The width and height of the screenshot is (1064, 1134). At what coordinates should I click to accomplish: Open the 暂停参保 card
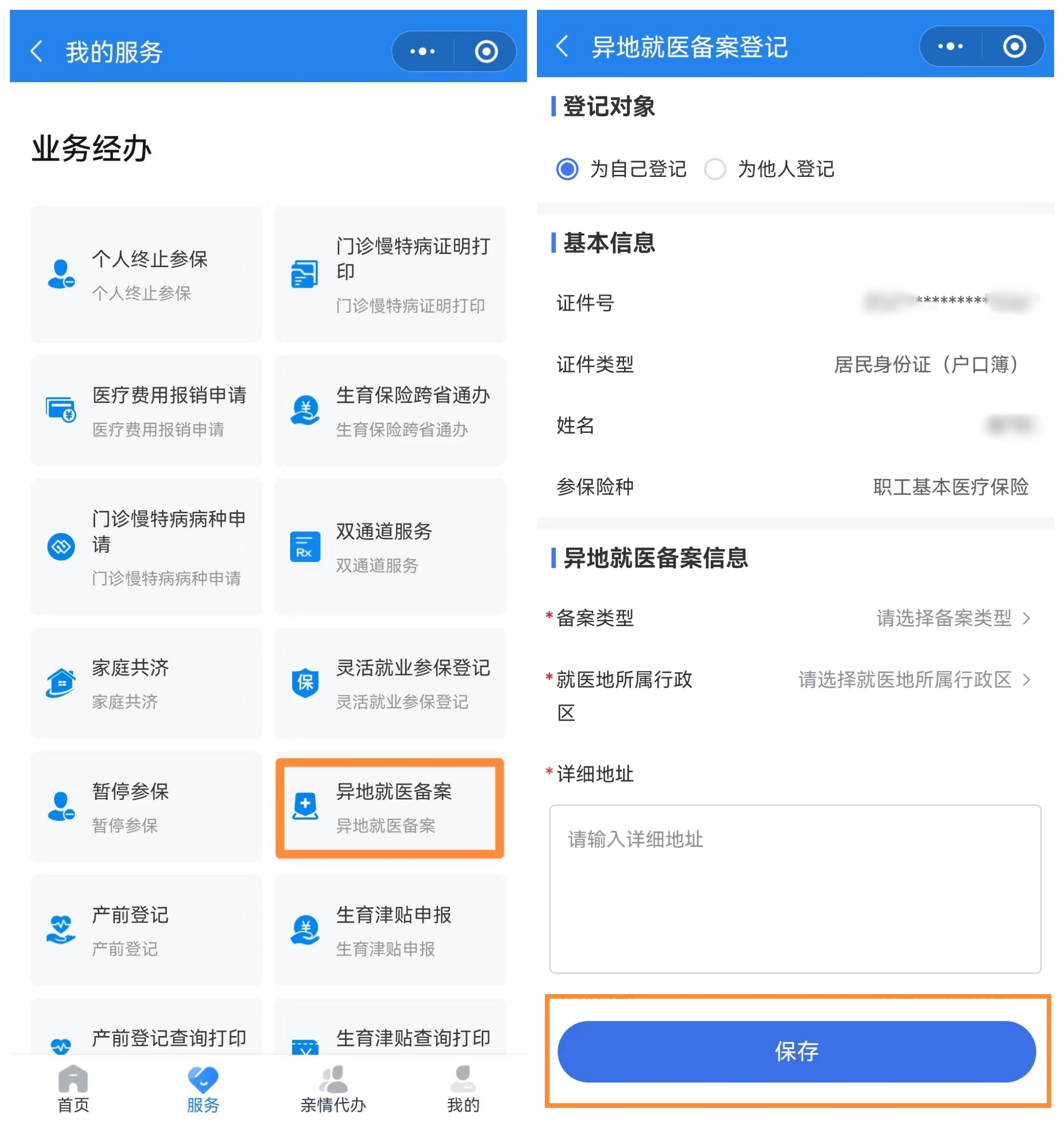[x=146, y=807]
